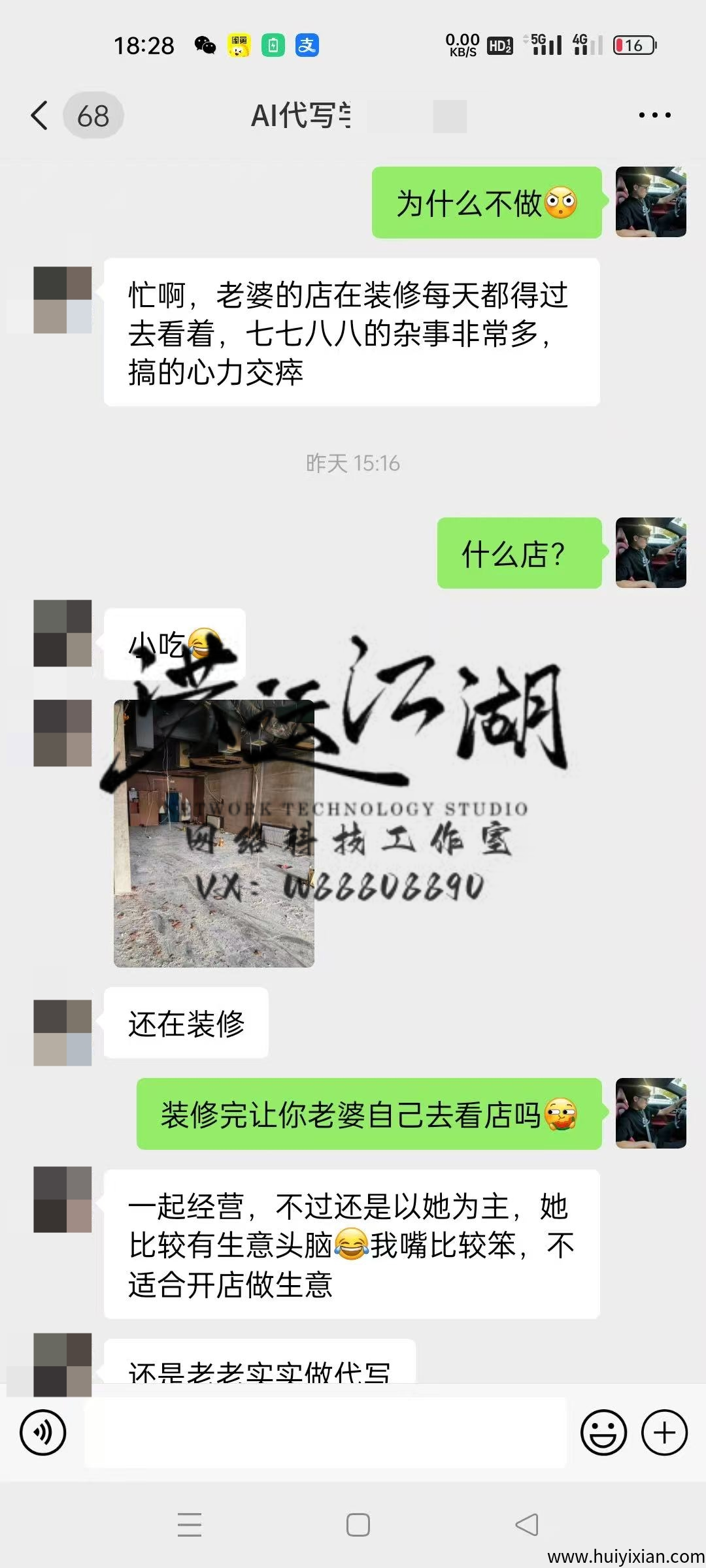Open the shop renovation photo
Viewport: 706px width, 1568px height.
pyautogui.click(x=214, y=834)
